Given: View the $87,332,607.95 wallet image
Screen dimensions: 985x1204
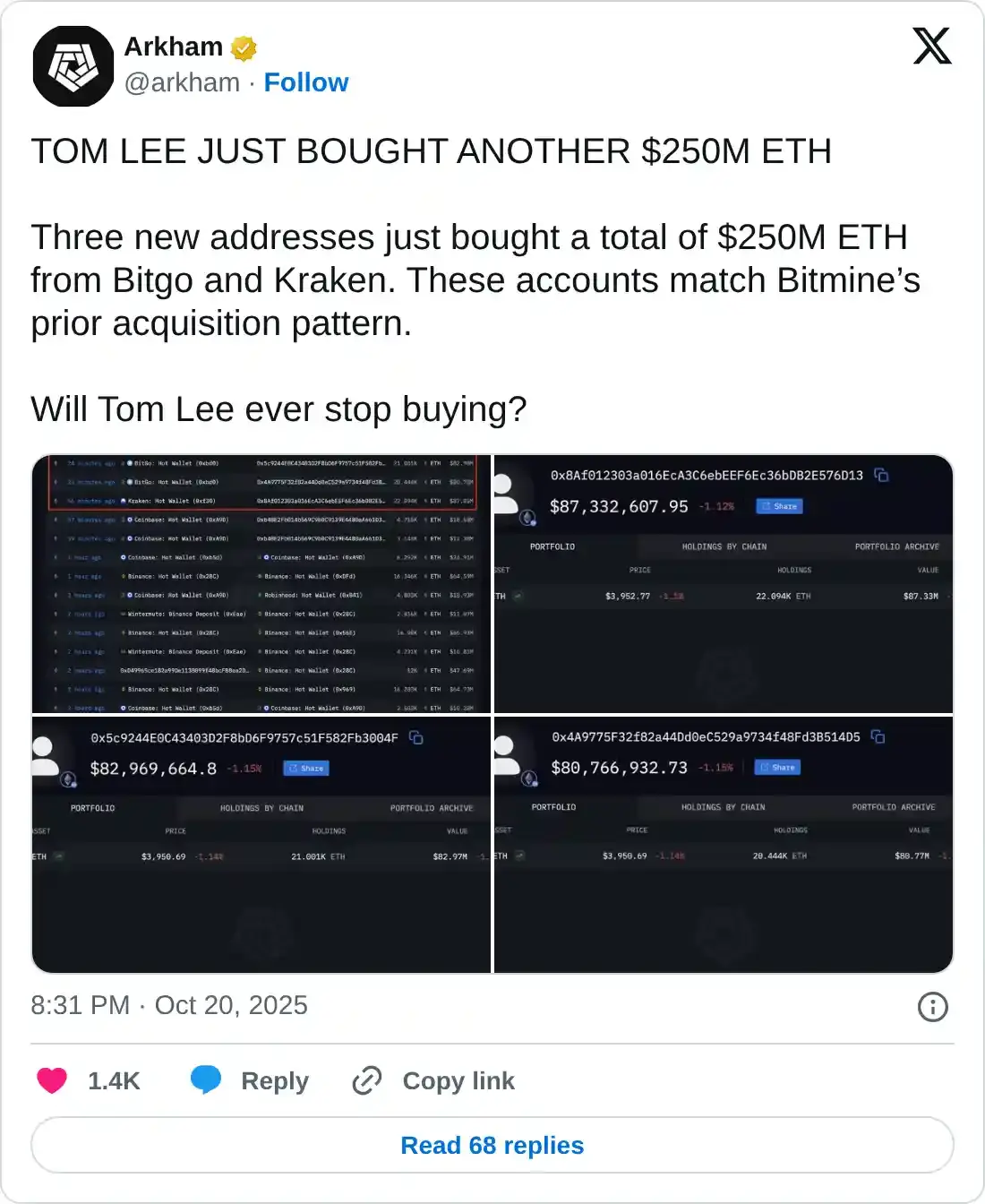Looking at the screenshot, I should click(724, 584).
